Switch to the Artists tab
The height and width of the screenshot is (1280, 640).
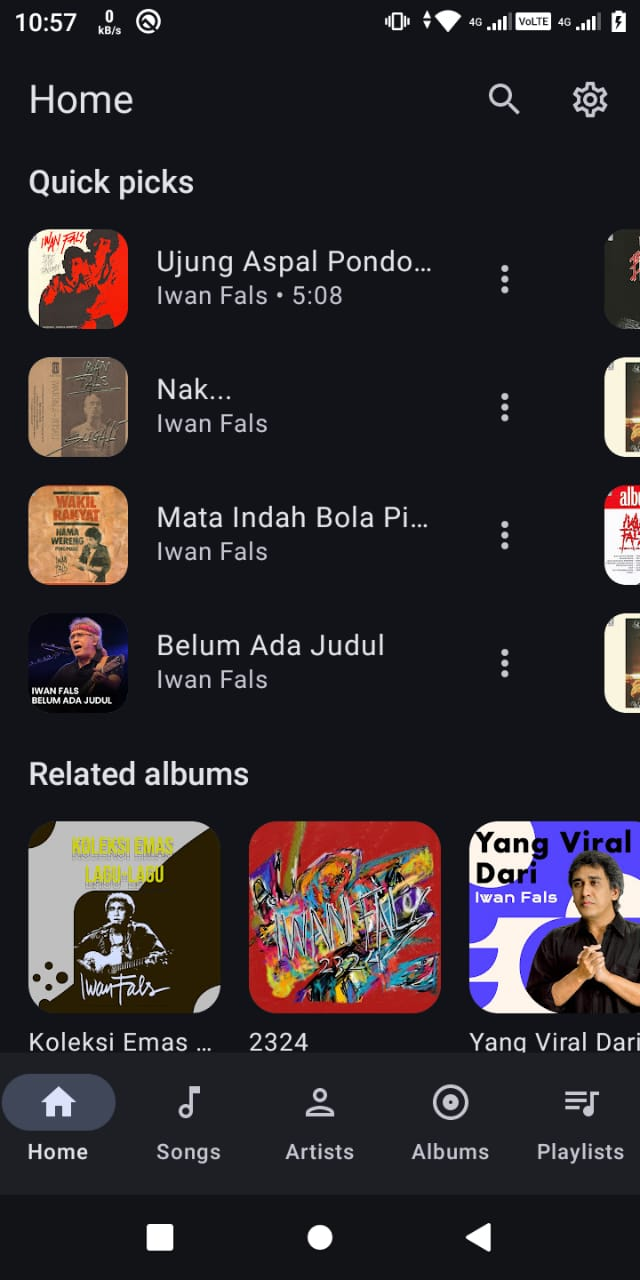point(319,1123)
